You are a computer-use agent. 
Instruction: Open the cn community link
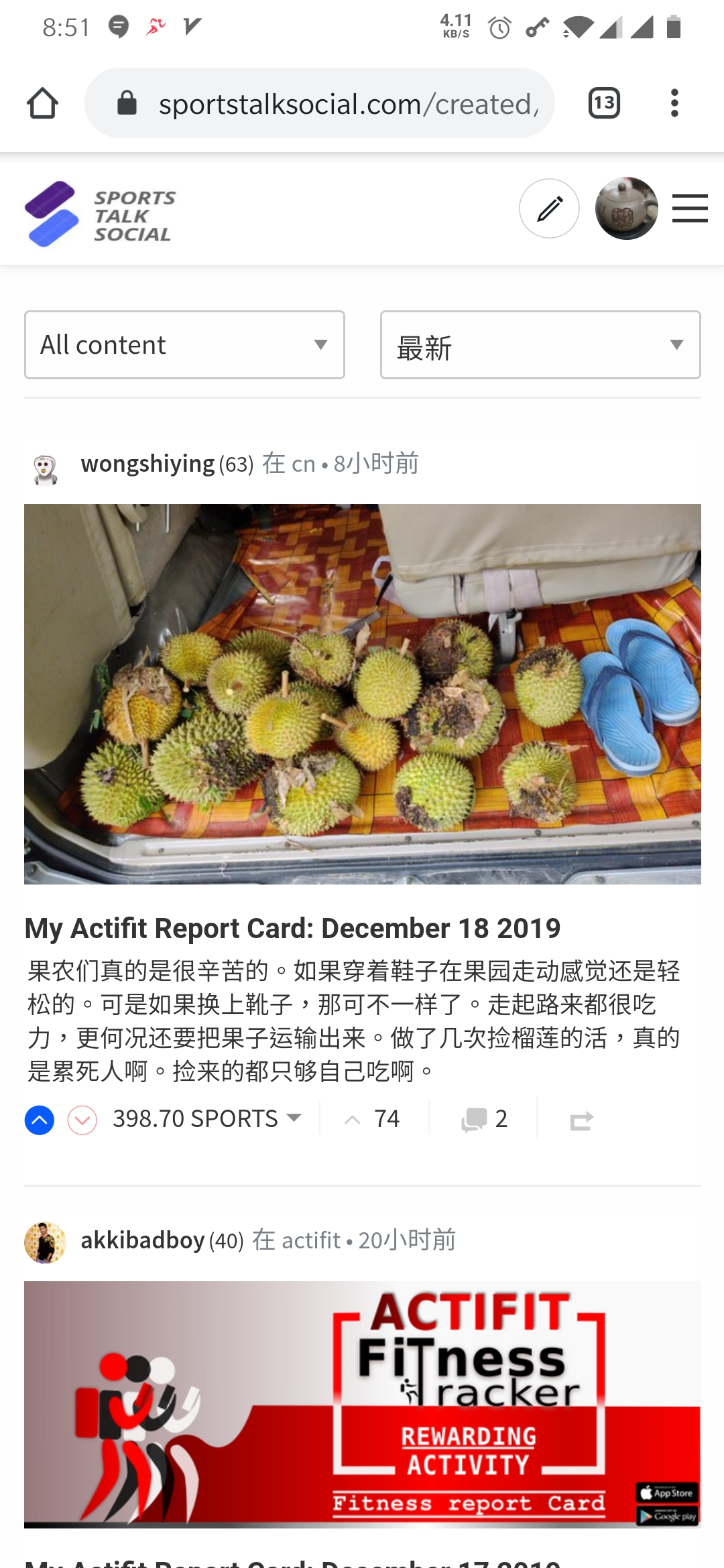[x=304, y=464]
